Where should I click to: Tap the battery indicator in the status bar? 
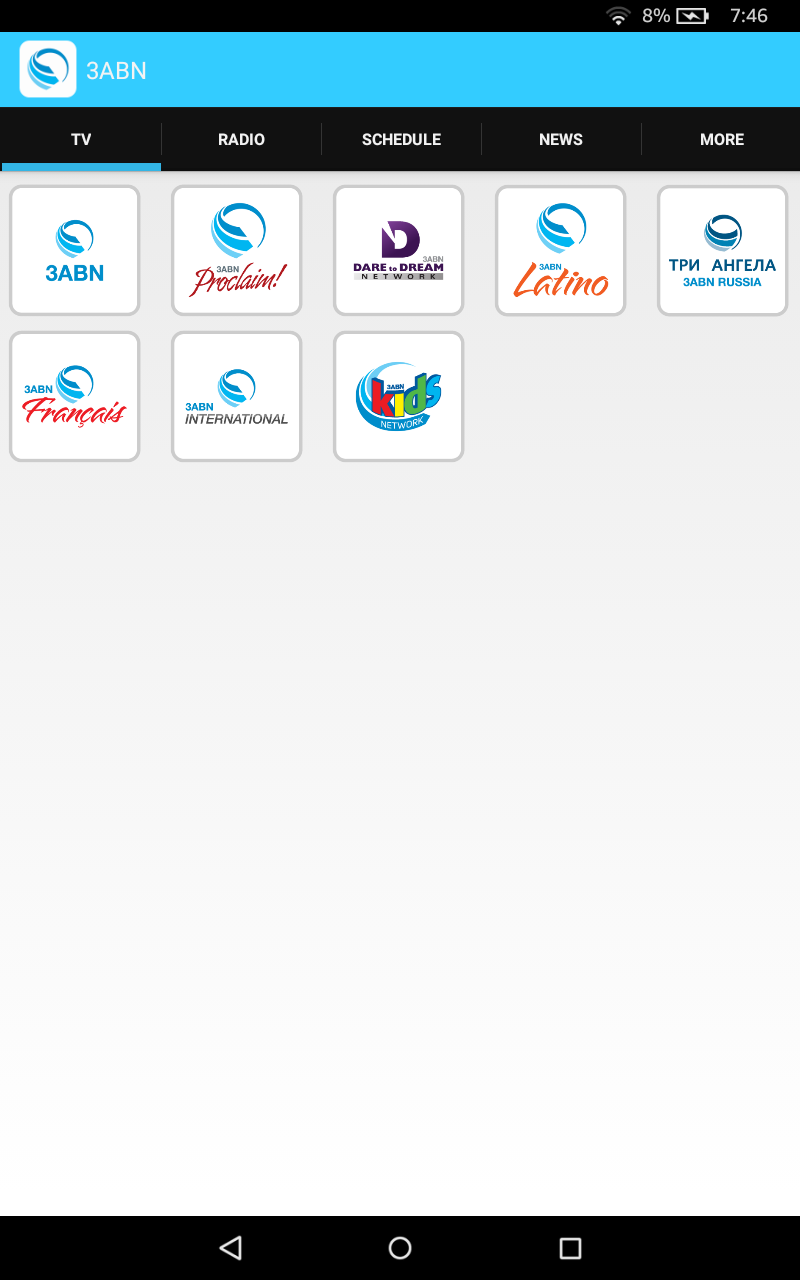click(x=693, y=15)
